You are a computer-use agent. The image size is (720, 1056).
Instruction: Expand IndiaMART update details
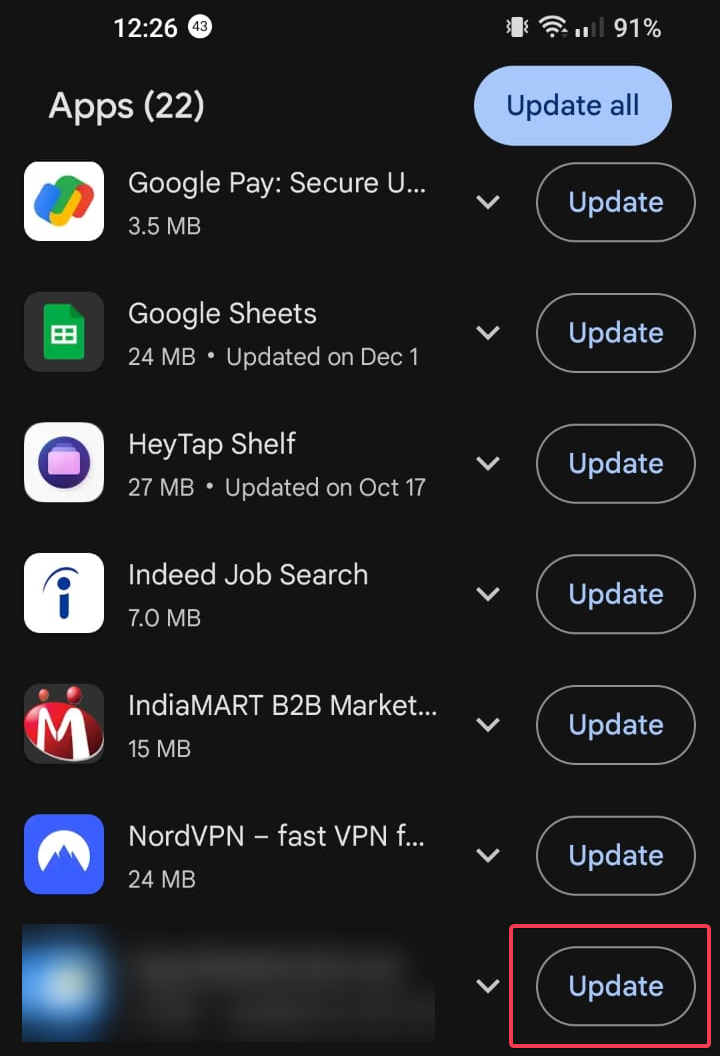(x=487, y=725)
